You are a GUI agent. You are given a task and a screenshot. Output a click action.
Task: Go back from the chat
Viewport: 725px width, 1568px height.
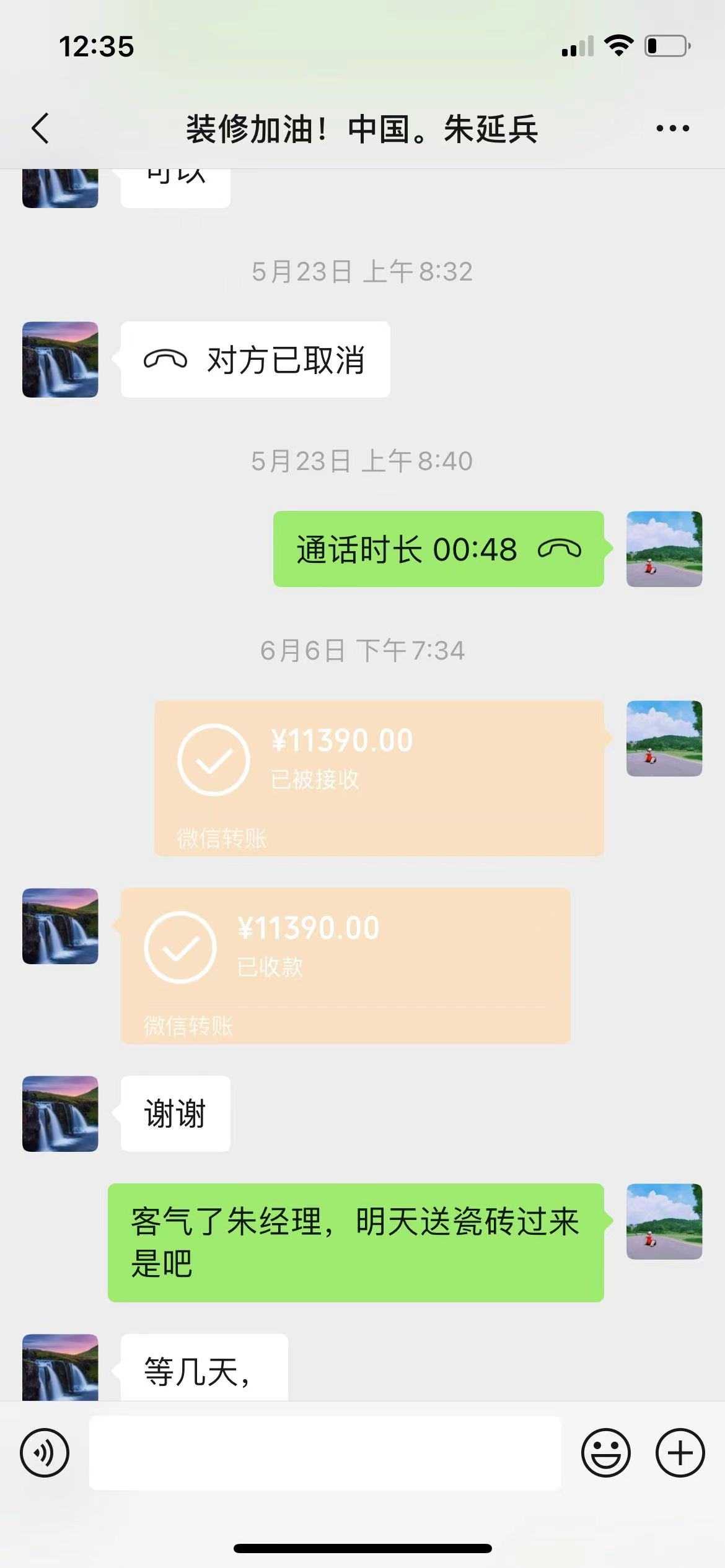(41, 129)
